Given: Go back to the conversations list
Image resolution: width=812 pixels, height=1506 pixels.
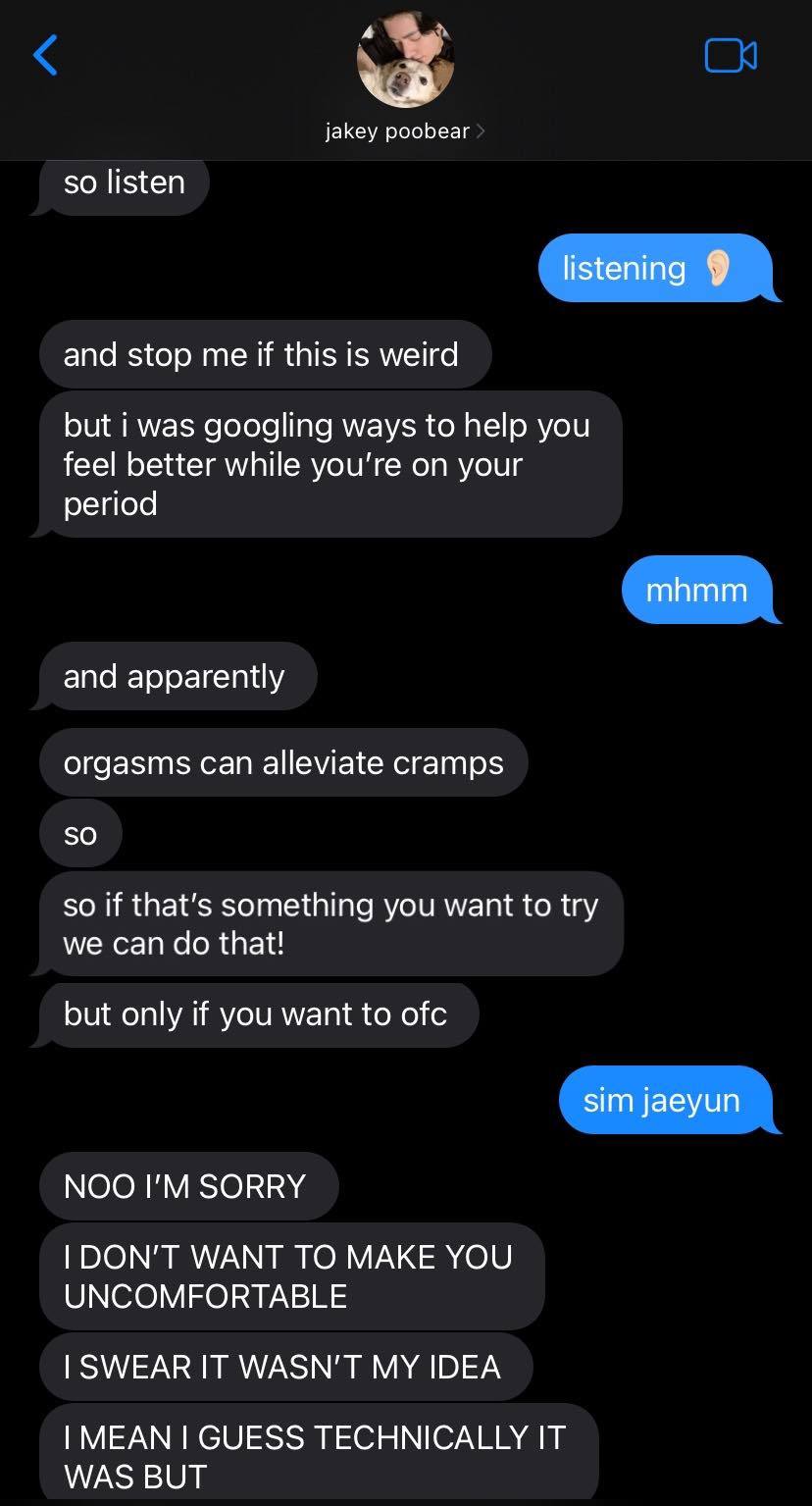Looking at the screenshot, I should pyautogui.click(x=46, y=55).
